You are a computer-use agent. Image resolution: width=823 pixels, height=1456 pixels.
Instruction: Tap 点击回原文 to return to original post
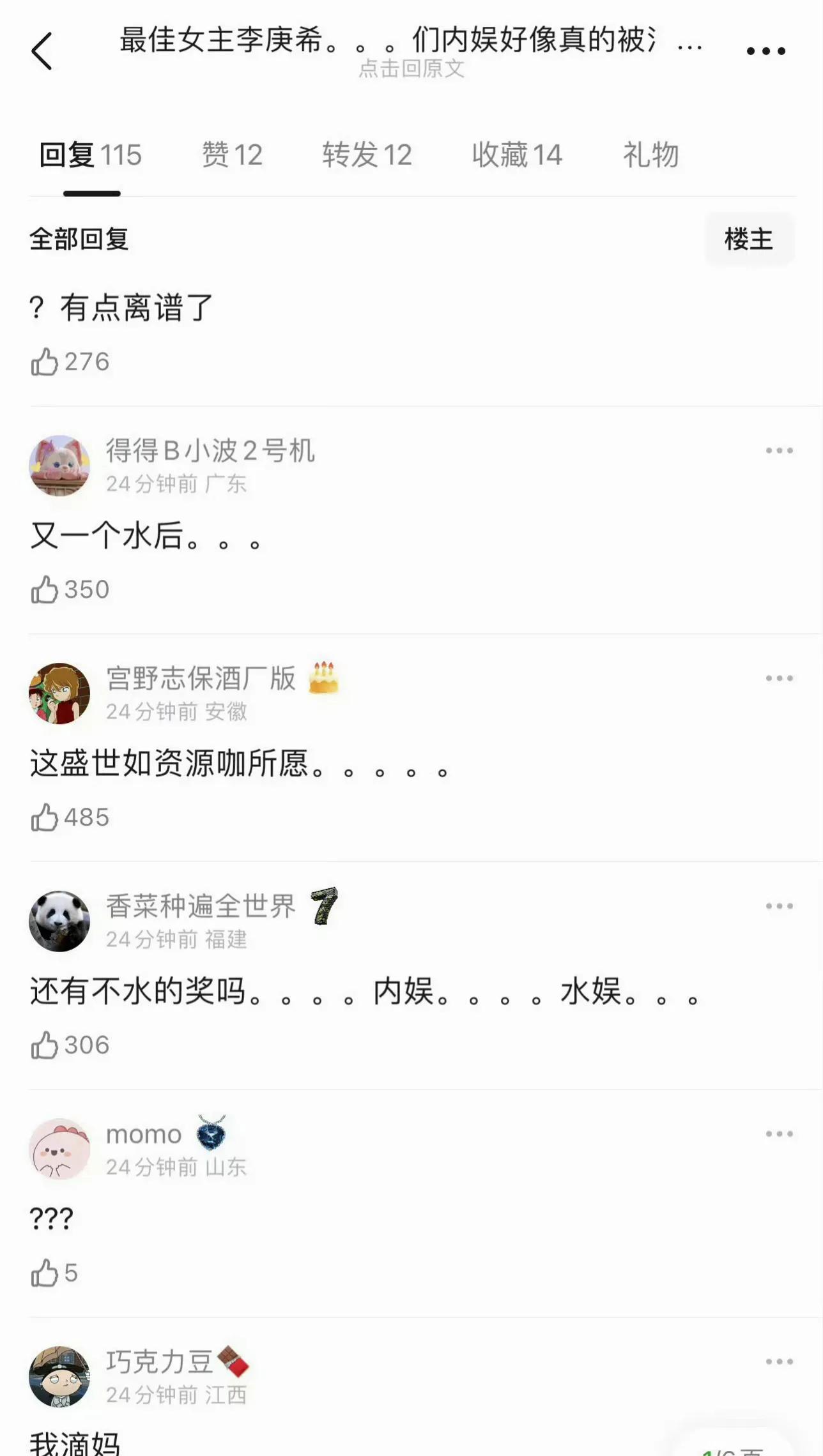(x=411, y=69)
